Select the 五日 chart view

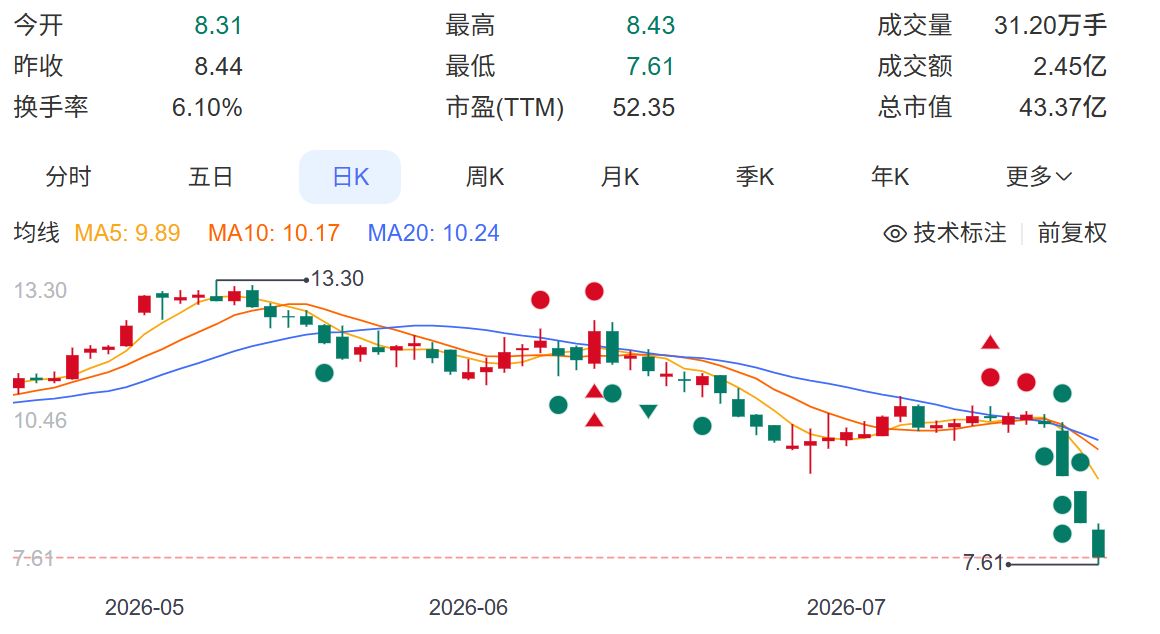click(211, 177)
